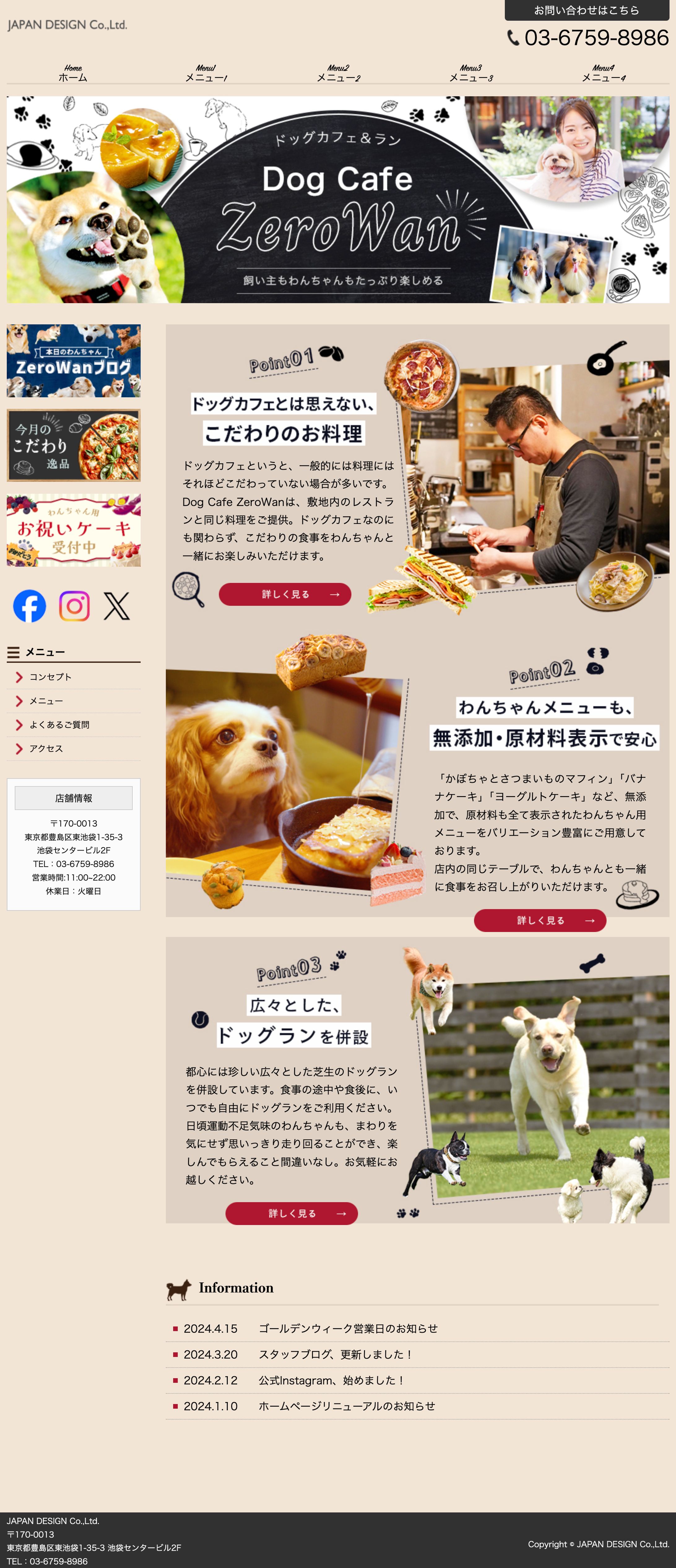Tap 詳しく見る under Point01 こだわりのお料理
676x1568 pixels.
click(285, 595)
